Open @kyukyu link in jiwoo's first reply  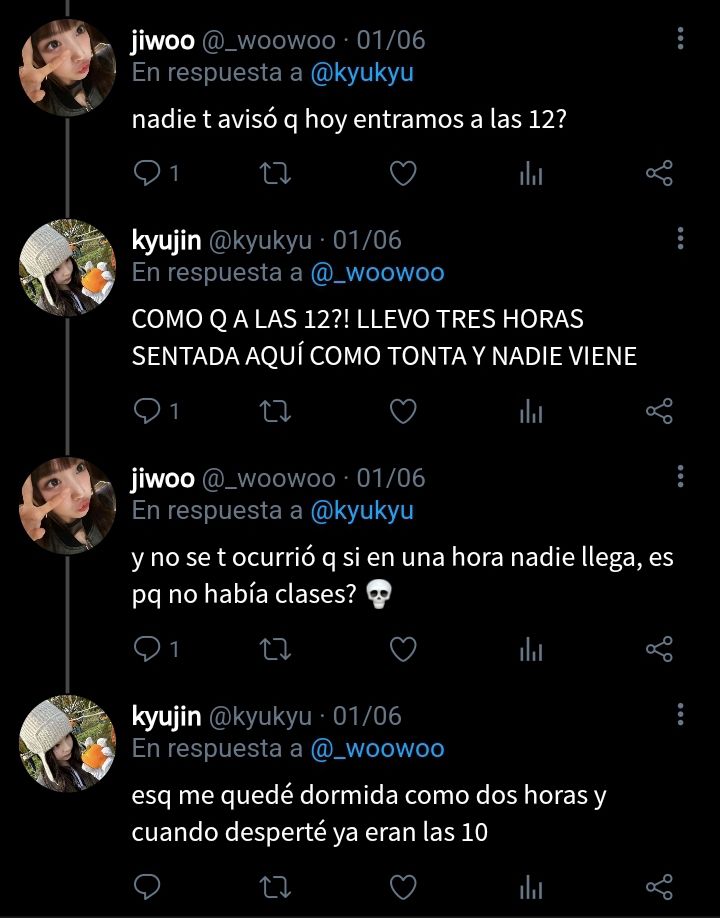pos(361,73)
